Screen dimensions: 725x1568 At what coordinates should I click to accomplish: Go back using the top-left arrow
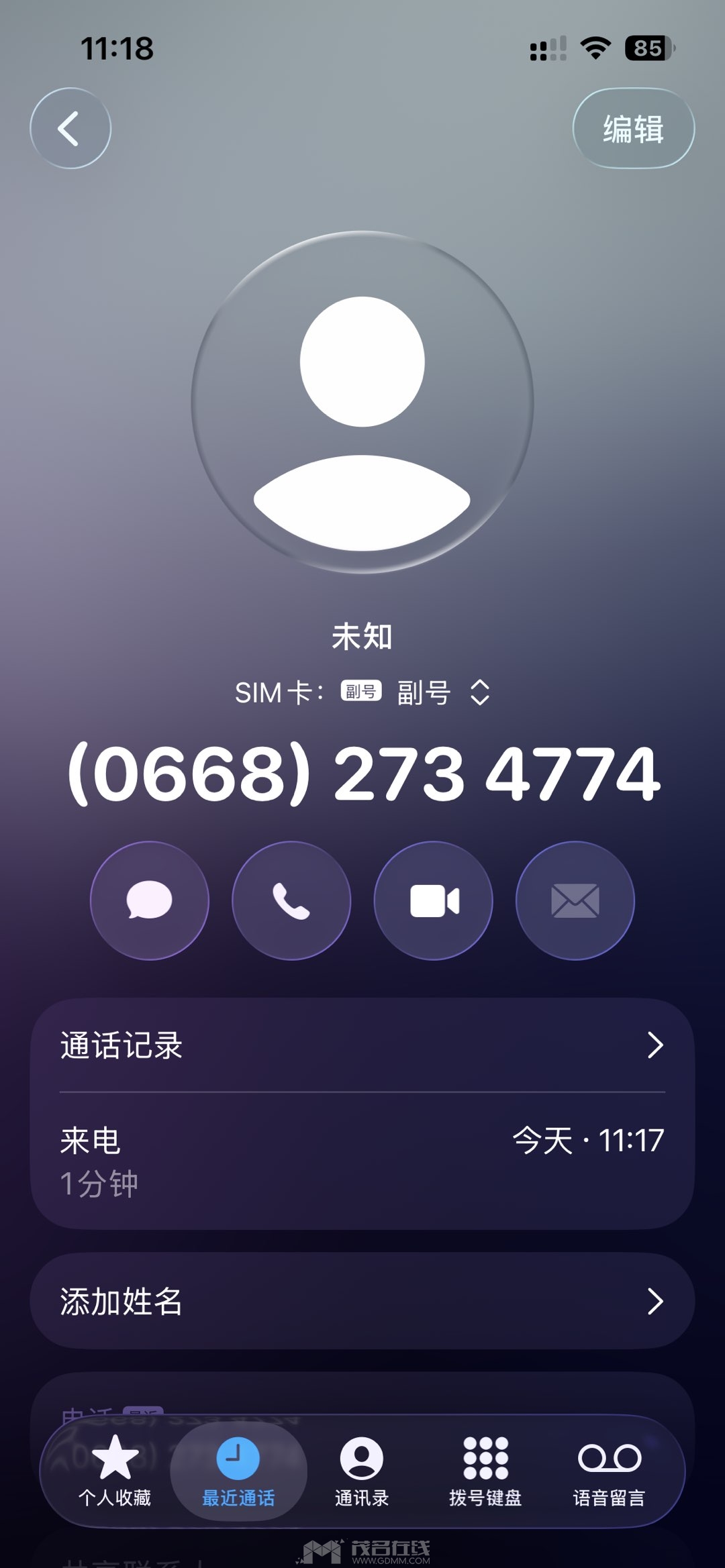point(70,128)
